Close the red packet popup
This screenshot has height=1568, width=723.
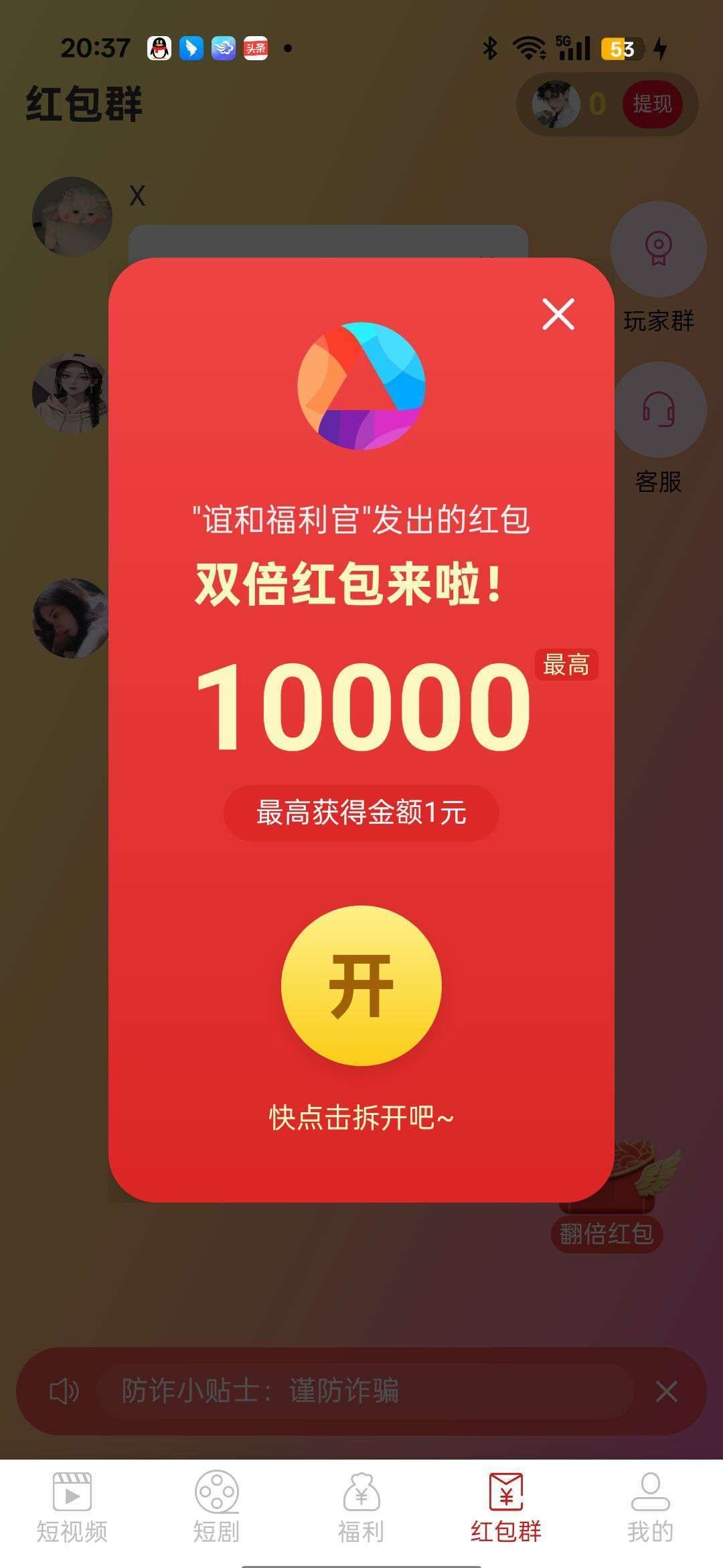(558, 315)
